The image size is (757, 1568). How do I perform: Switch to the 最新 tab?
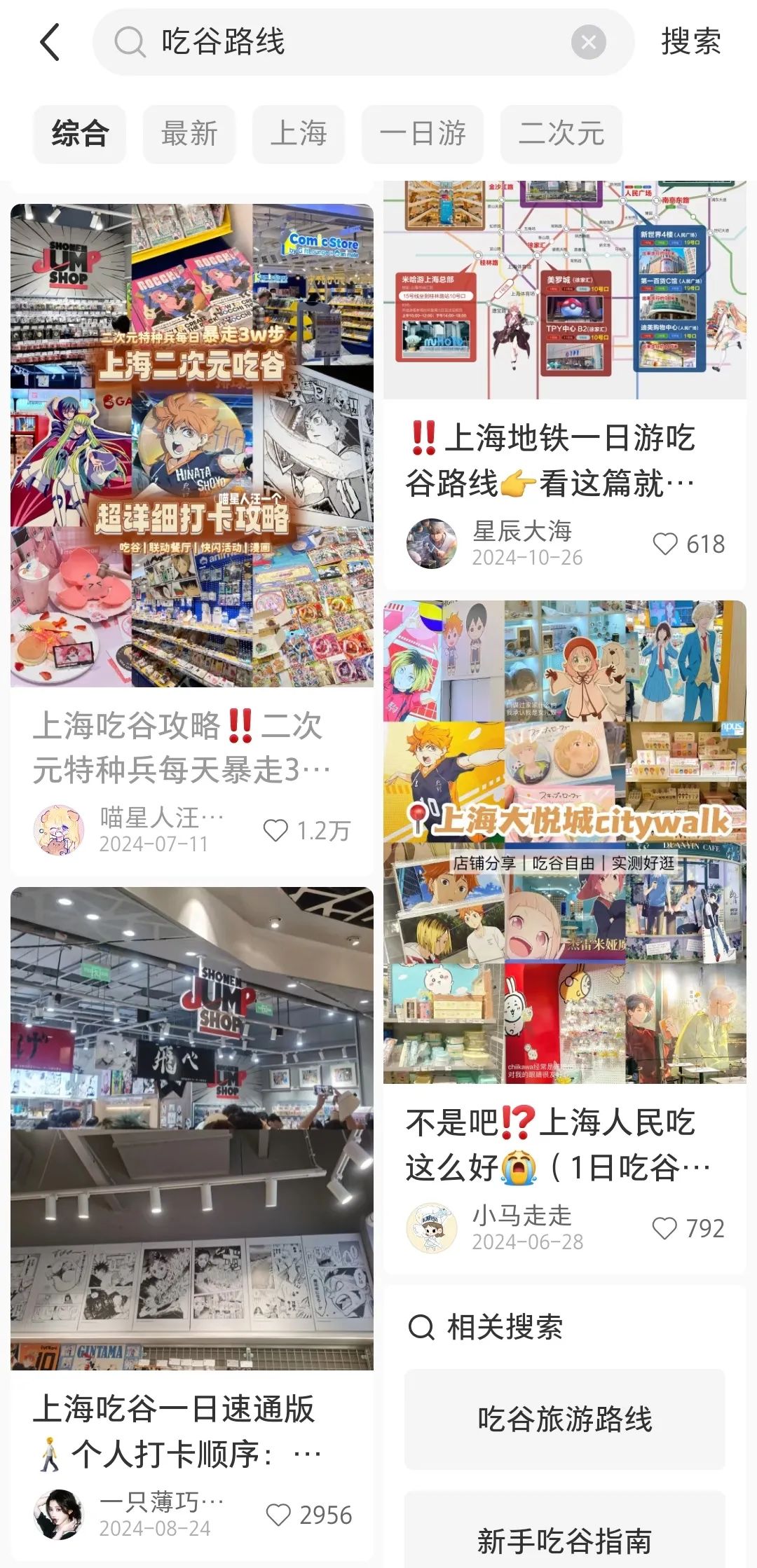189,134
